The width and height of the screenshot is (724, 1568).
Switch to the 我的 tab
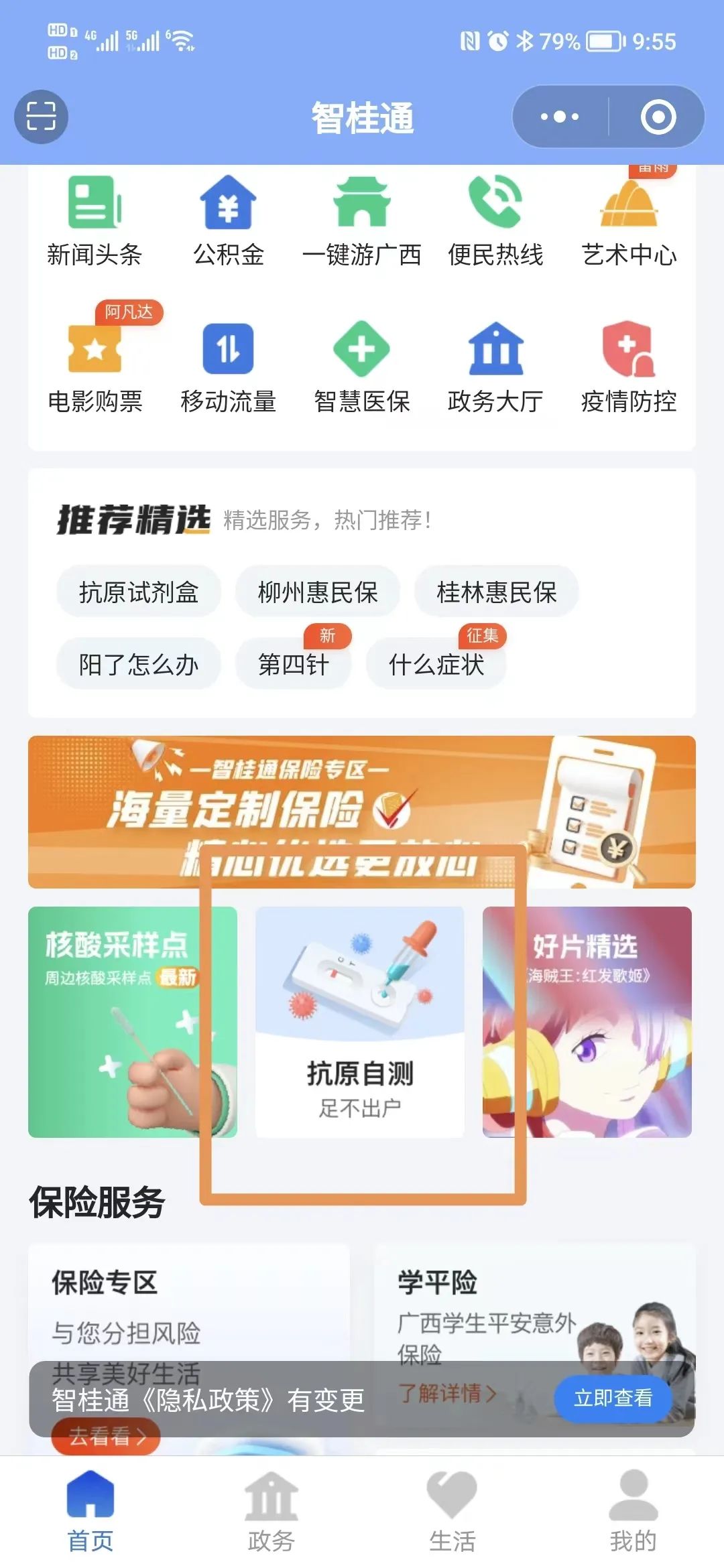pos(633,1512)
